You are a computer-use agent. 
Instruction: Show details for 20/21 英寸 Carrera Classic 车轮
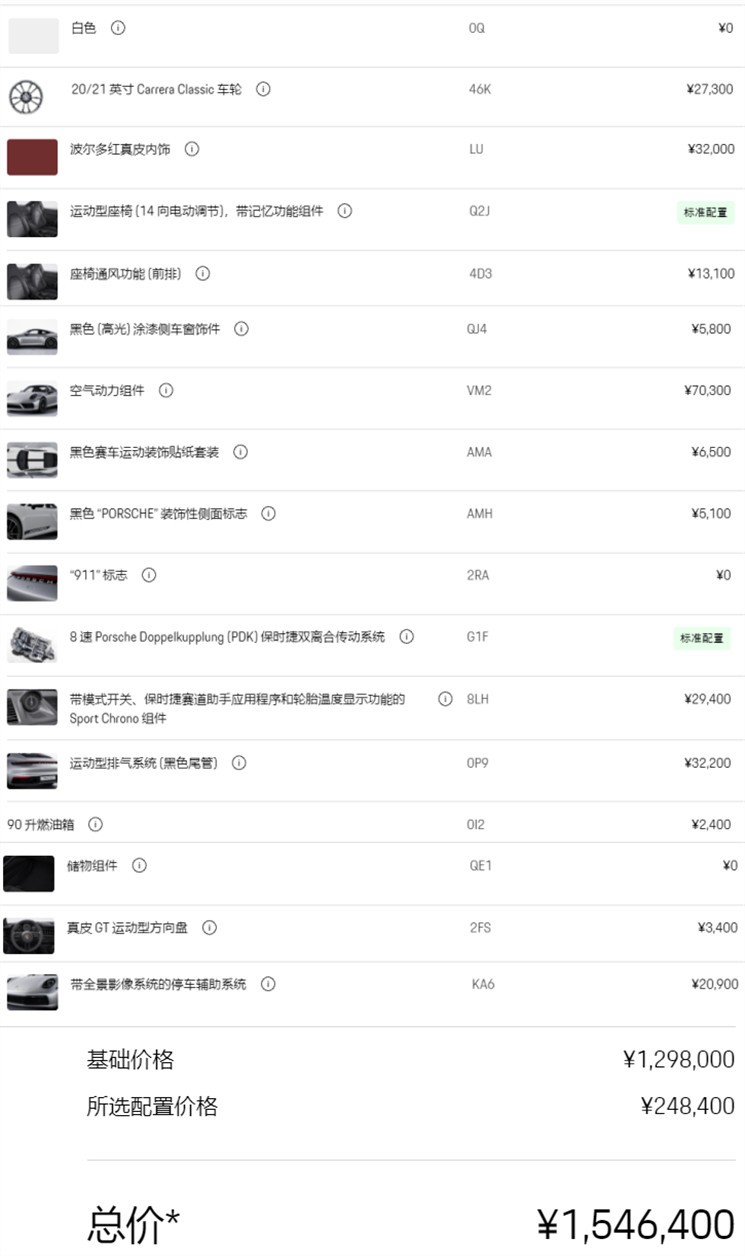click(263, 89)
